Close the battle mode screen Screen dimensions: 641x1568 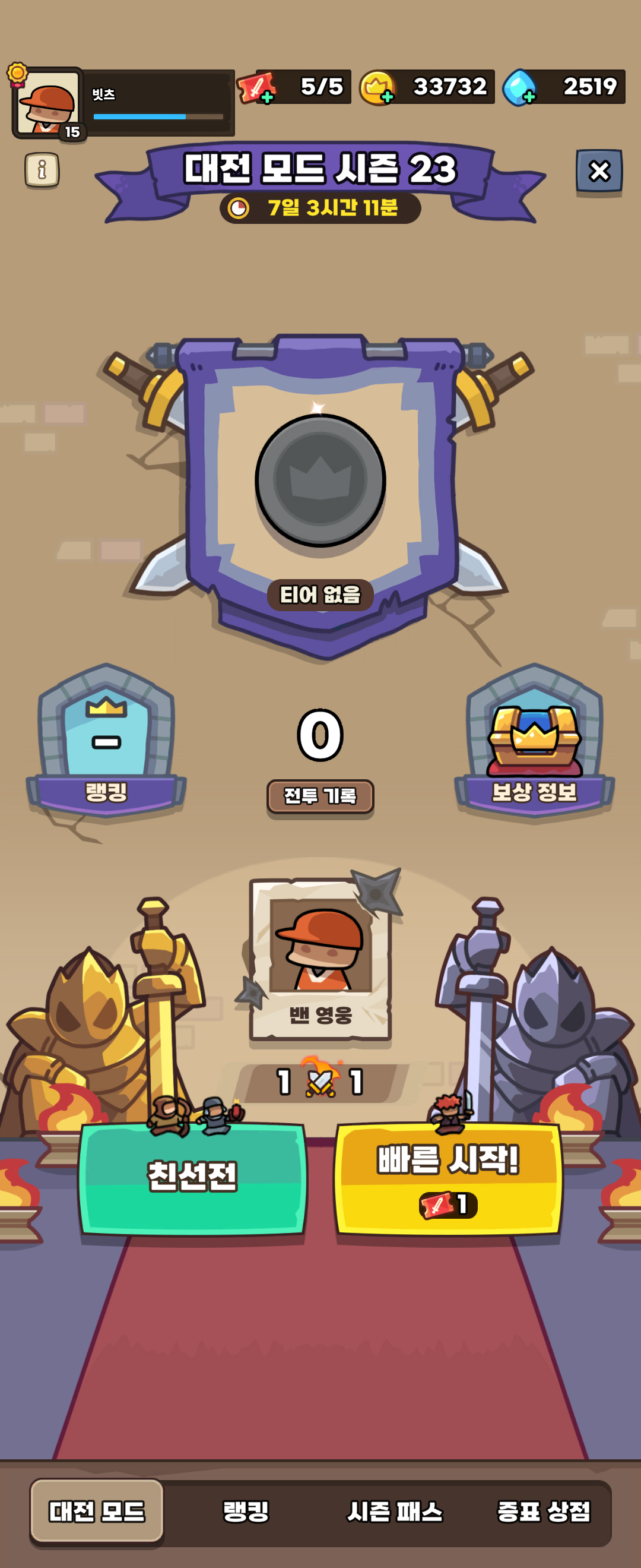[599, 171]
